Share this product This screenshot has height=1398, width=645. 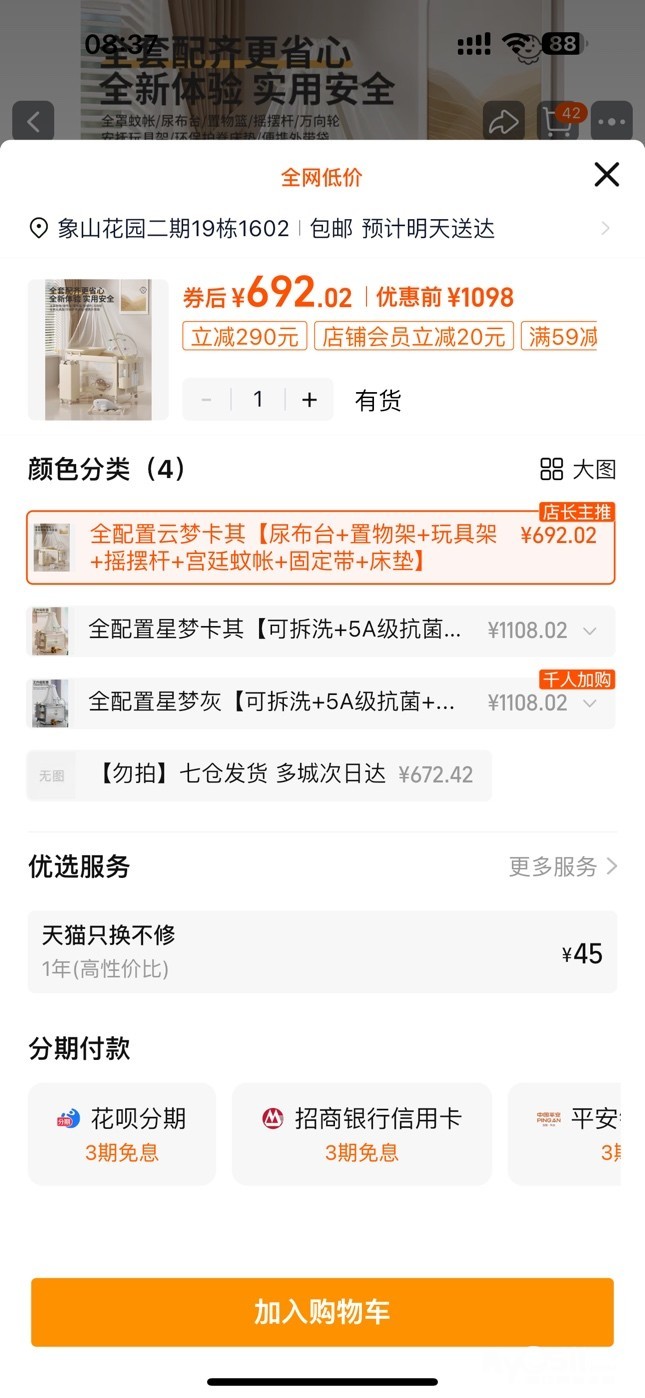click(x=503, y=122)
